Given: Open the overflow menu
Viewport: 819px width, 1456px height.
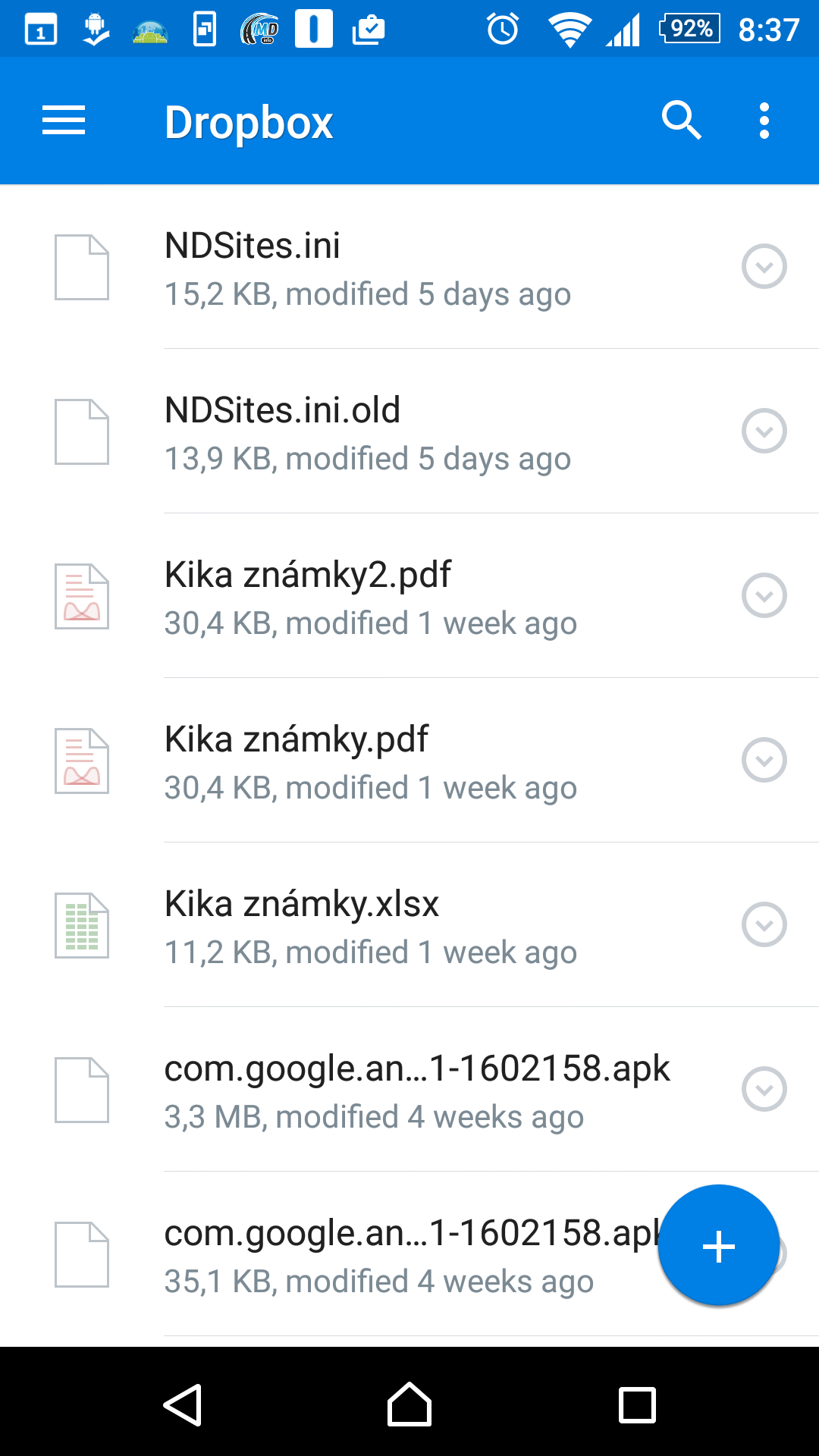Looking at the screenshot, I should [764, 121].
